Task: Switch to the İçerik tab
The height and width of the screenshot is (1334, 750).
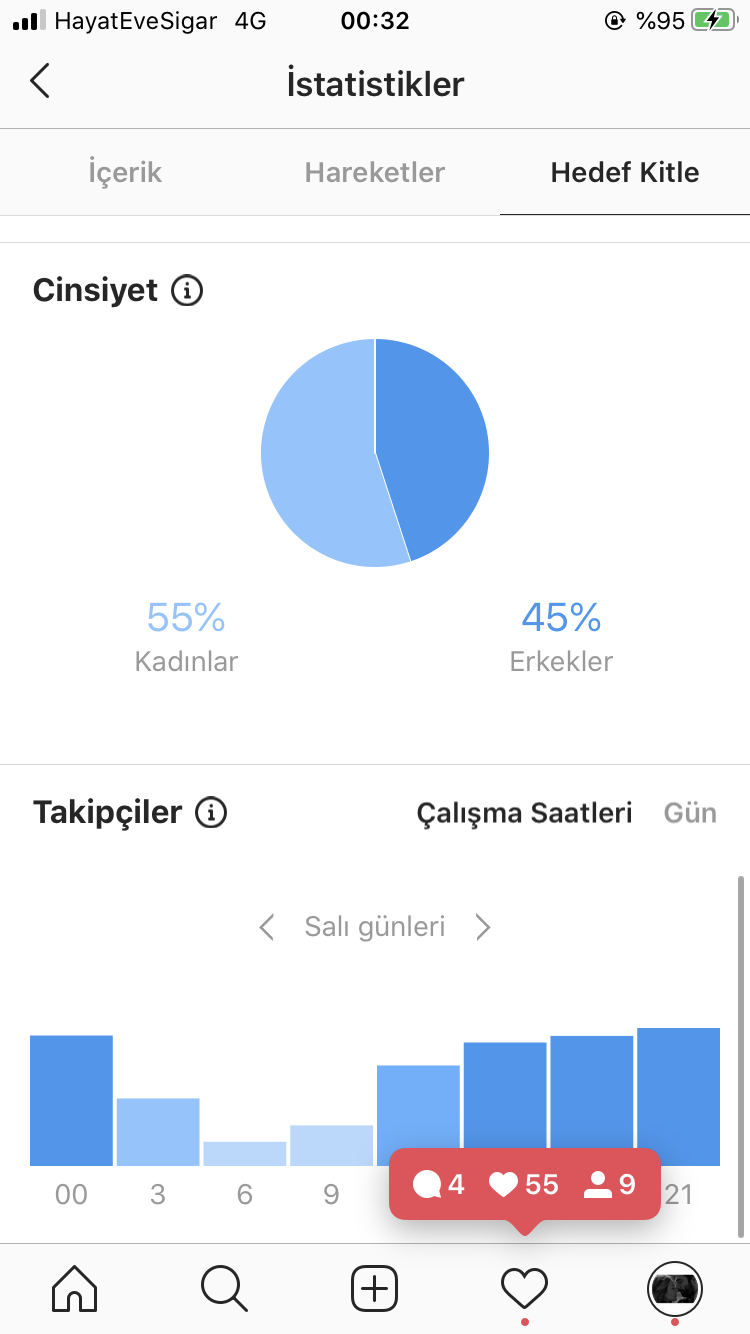Action: (125, 172)
